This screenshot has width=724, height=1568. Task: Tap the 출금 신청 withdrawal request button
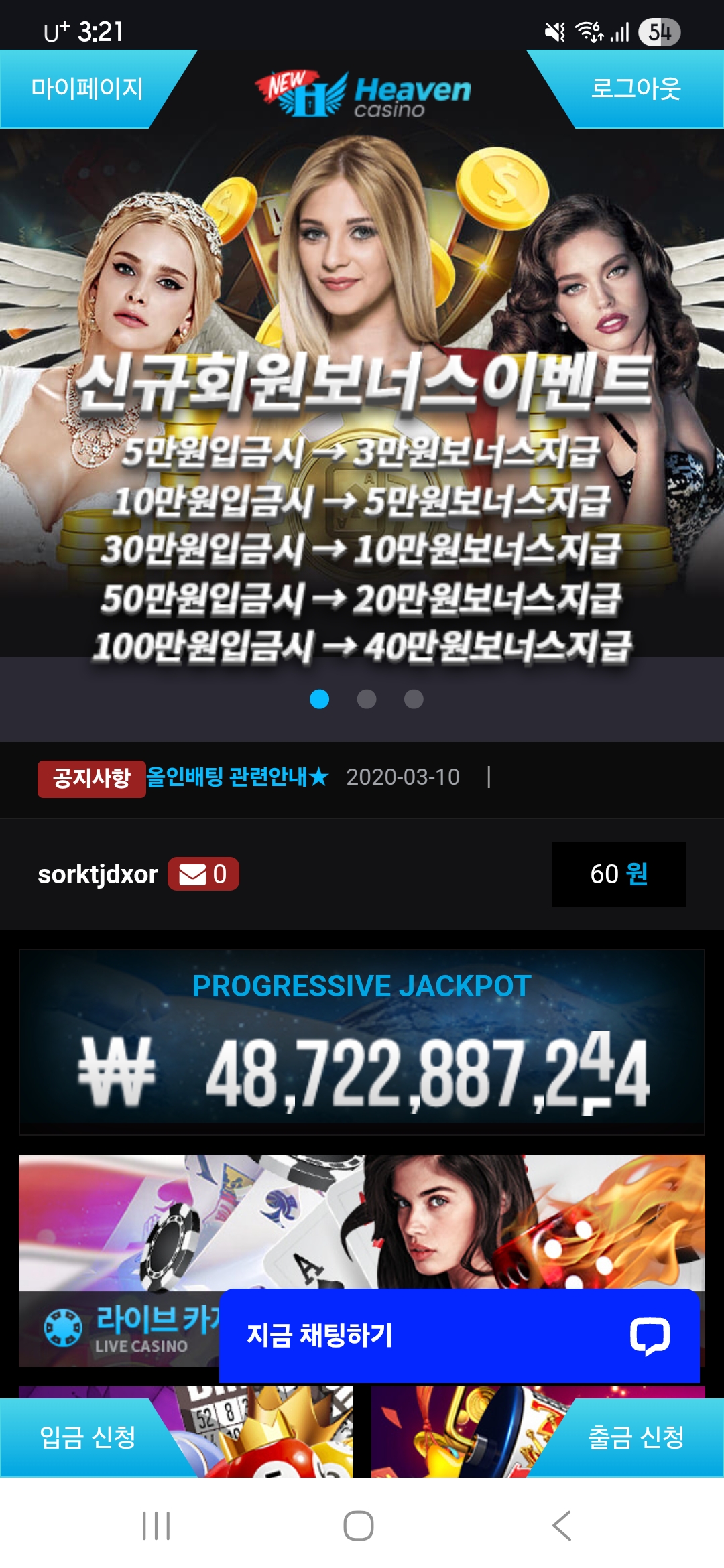pos(636,1437)
